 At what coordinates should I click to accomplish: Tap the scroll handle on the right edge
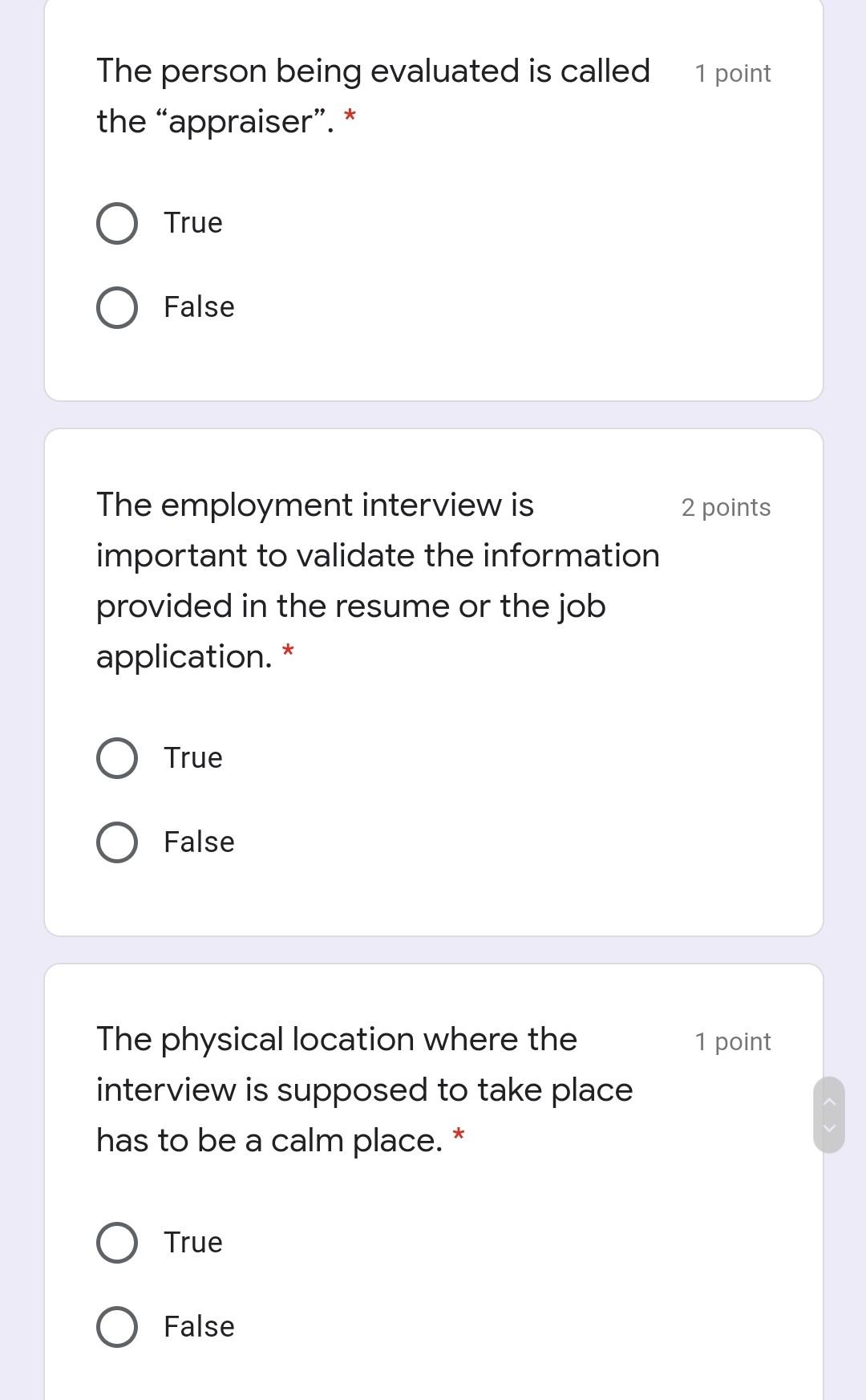pos(829,1114)
